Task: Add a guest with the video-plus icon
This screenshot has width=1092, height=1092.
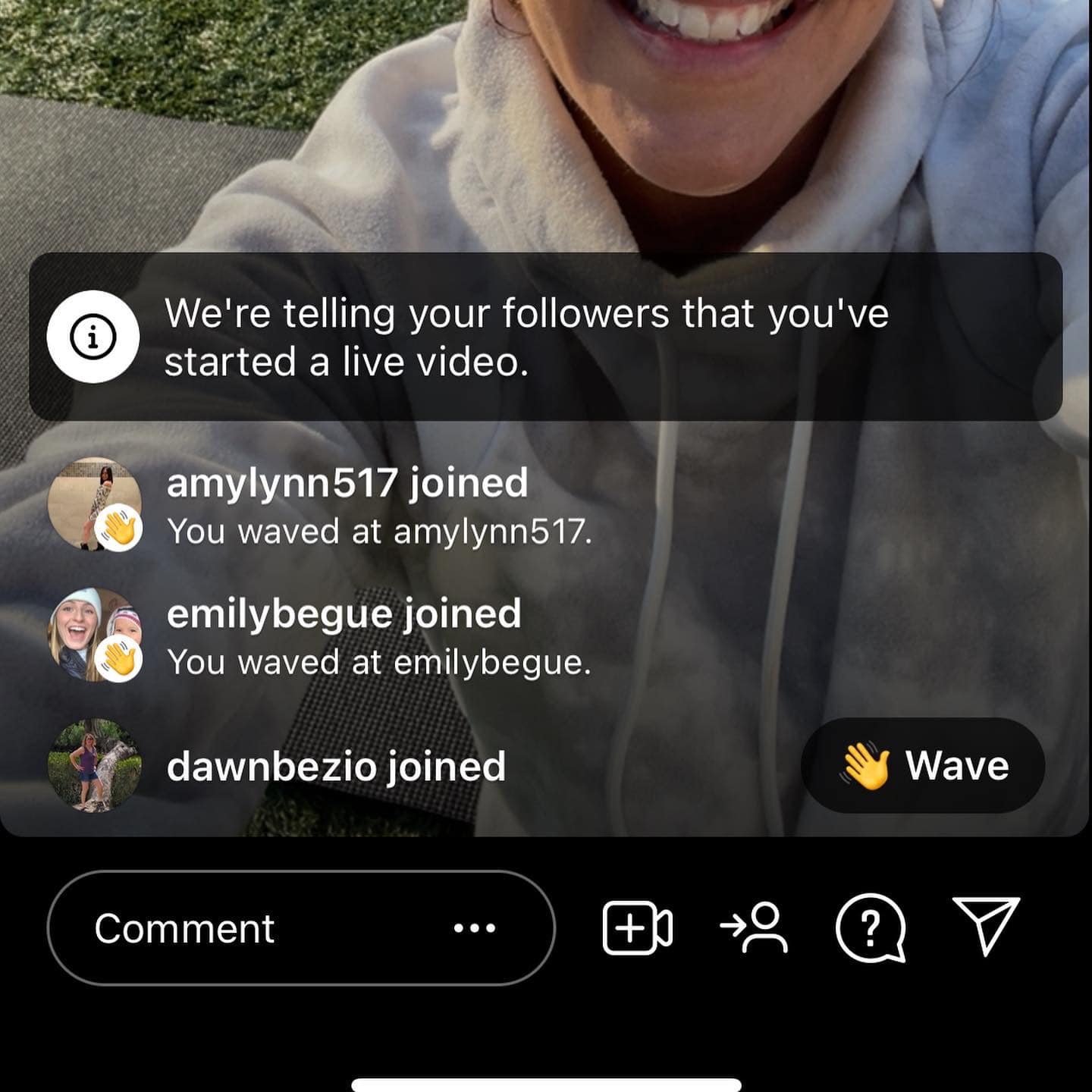Action: tap(637, 927)
